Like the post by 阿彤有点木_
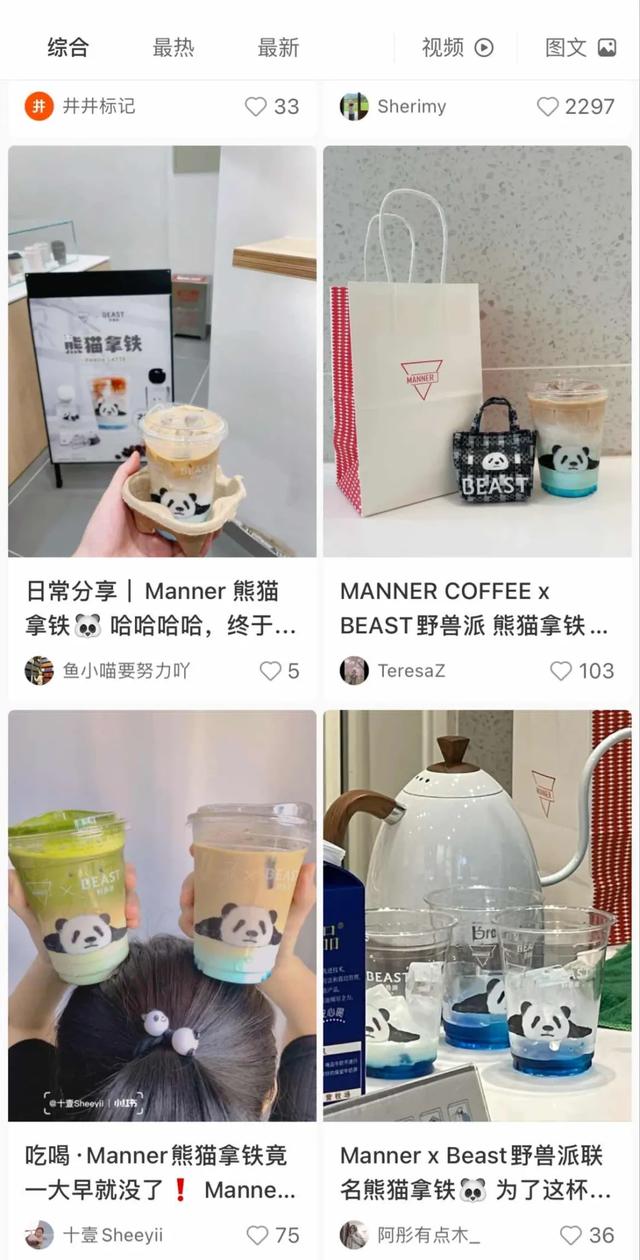 (x=571, y=1235)
